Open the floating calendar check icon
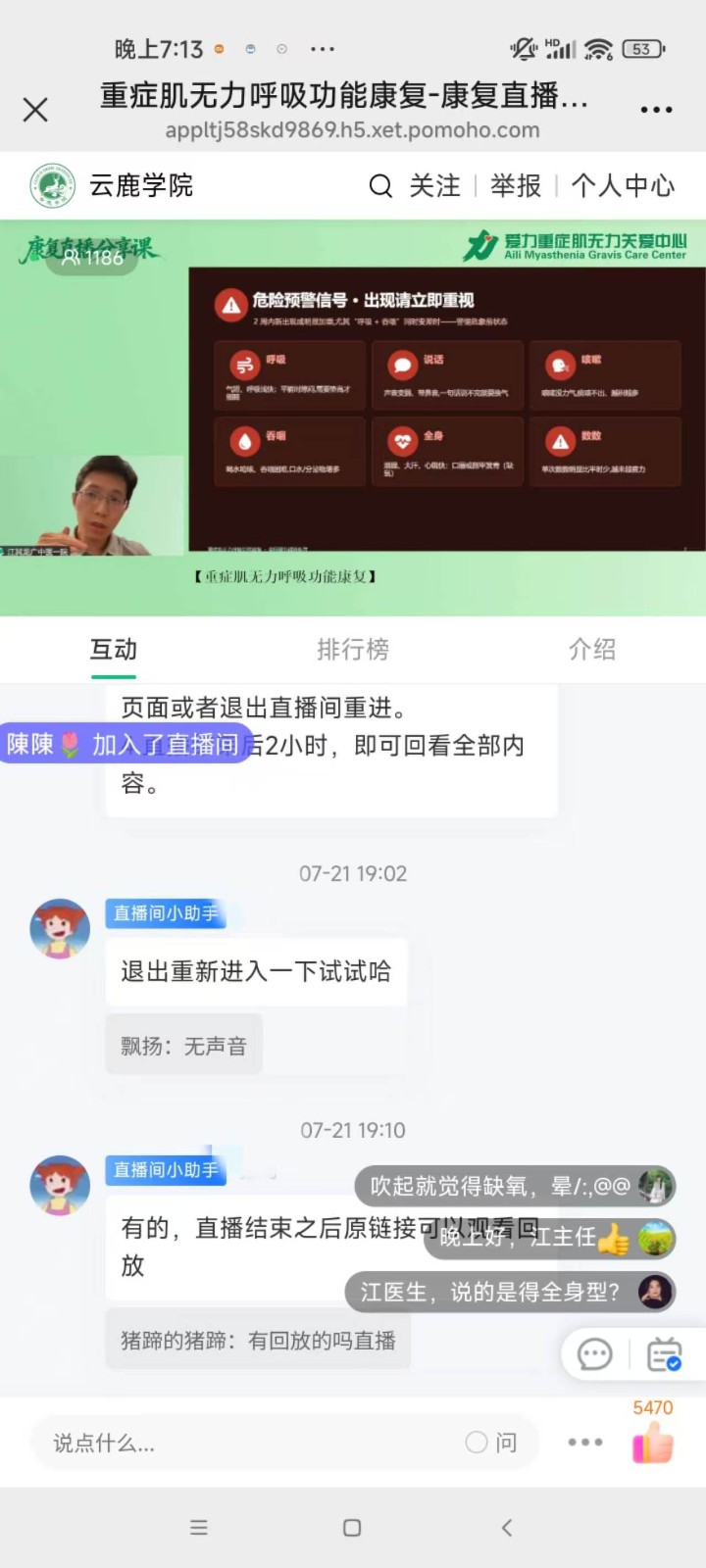 click(665, 1355)
